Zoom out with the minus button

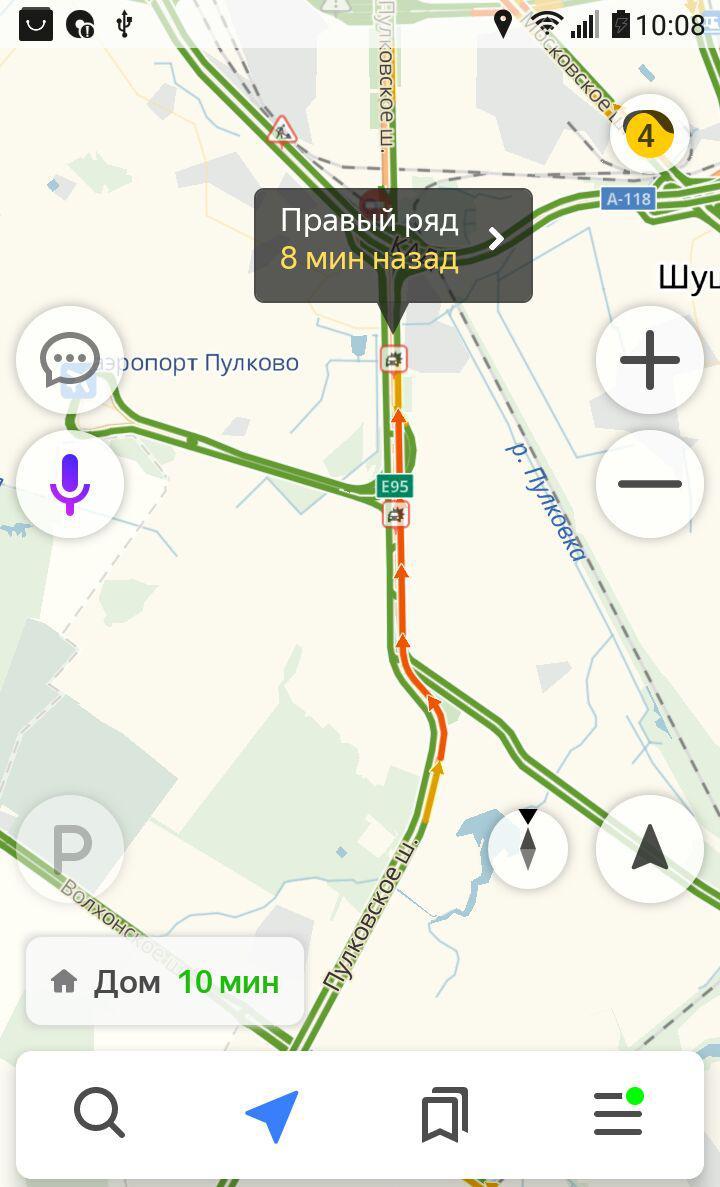coord(649,484)
